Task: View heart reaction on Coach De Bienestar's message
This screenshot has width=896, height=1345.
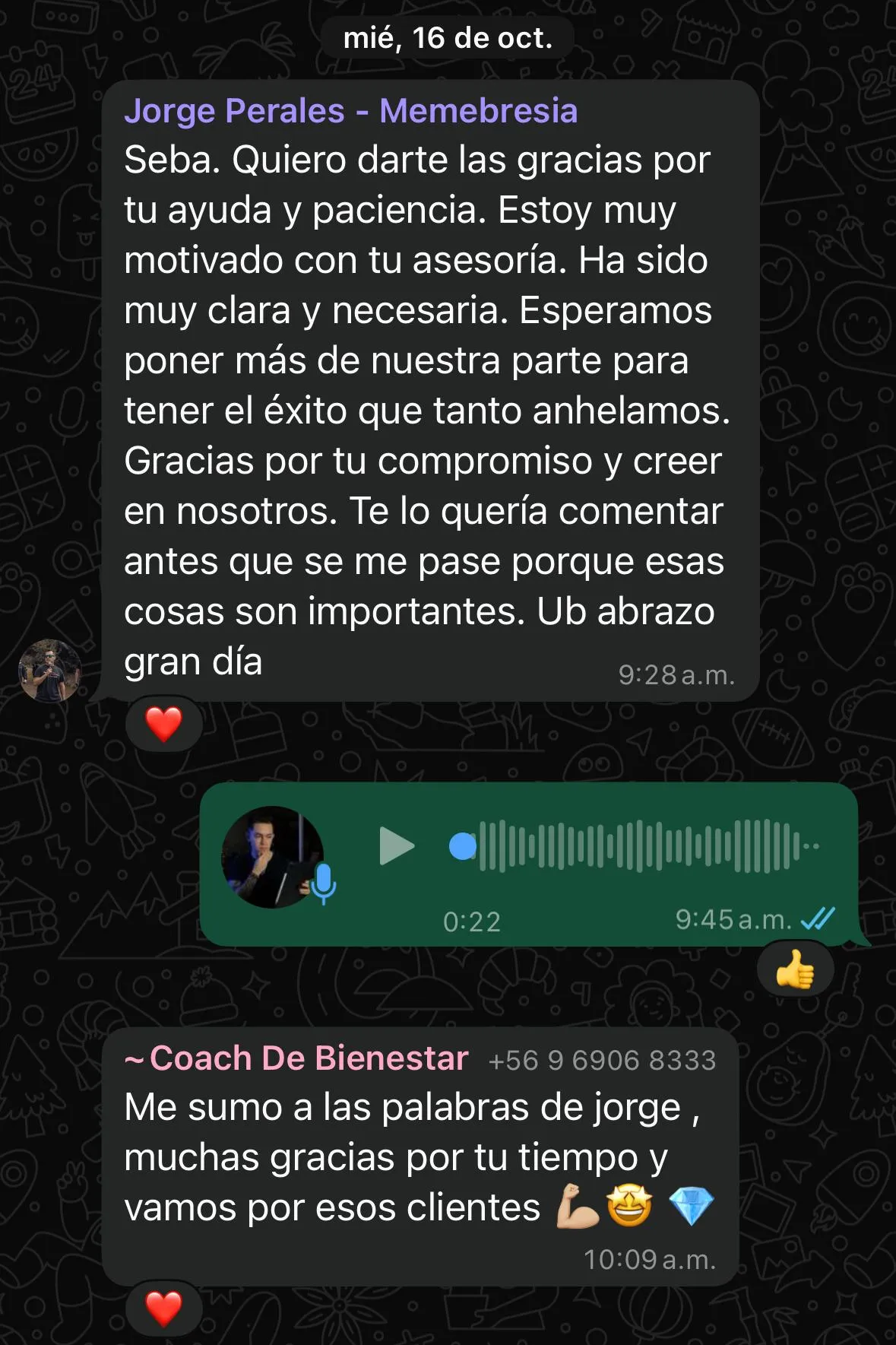Action: (164, 1308)
